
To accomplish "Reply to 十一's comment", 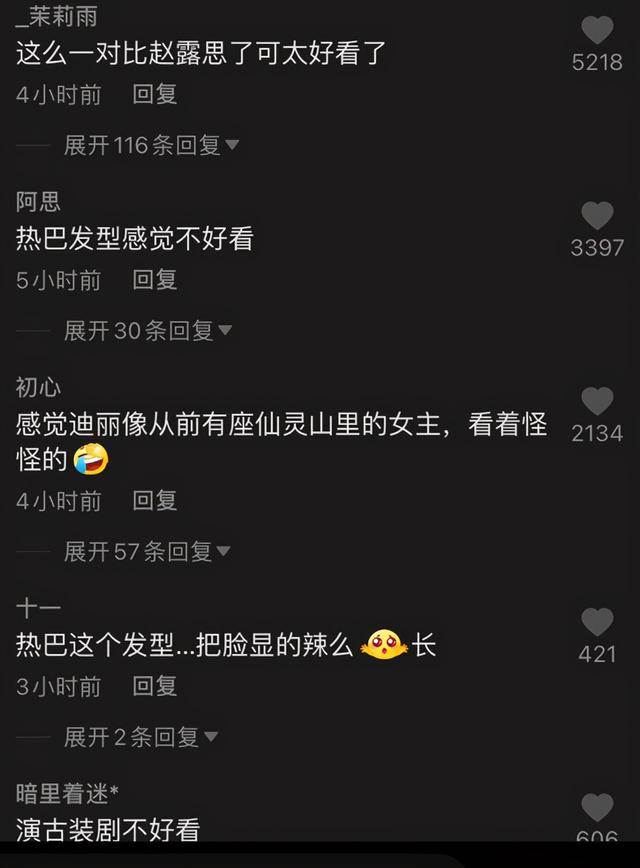I will pyautogui.click(x=155, y=686).
